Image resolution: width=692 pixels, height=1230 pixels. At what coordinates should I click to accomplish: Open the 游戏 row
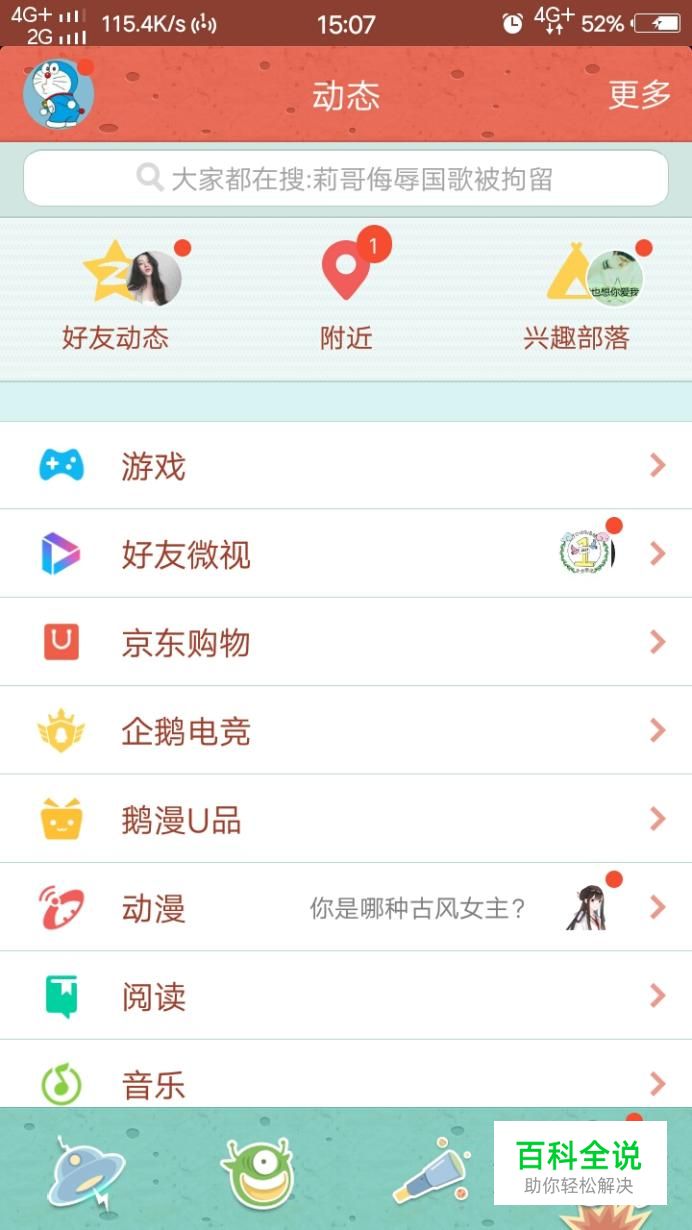tap(346, 466)
